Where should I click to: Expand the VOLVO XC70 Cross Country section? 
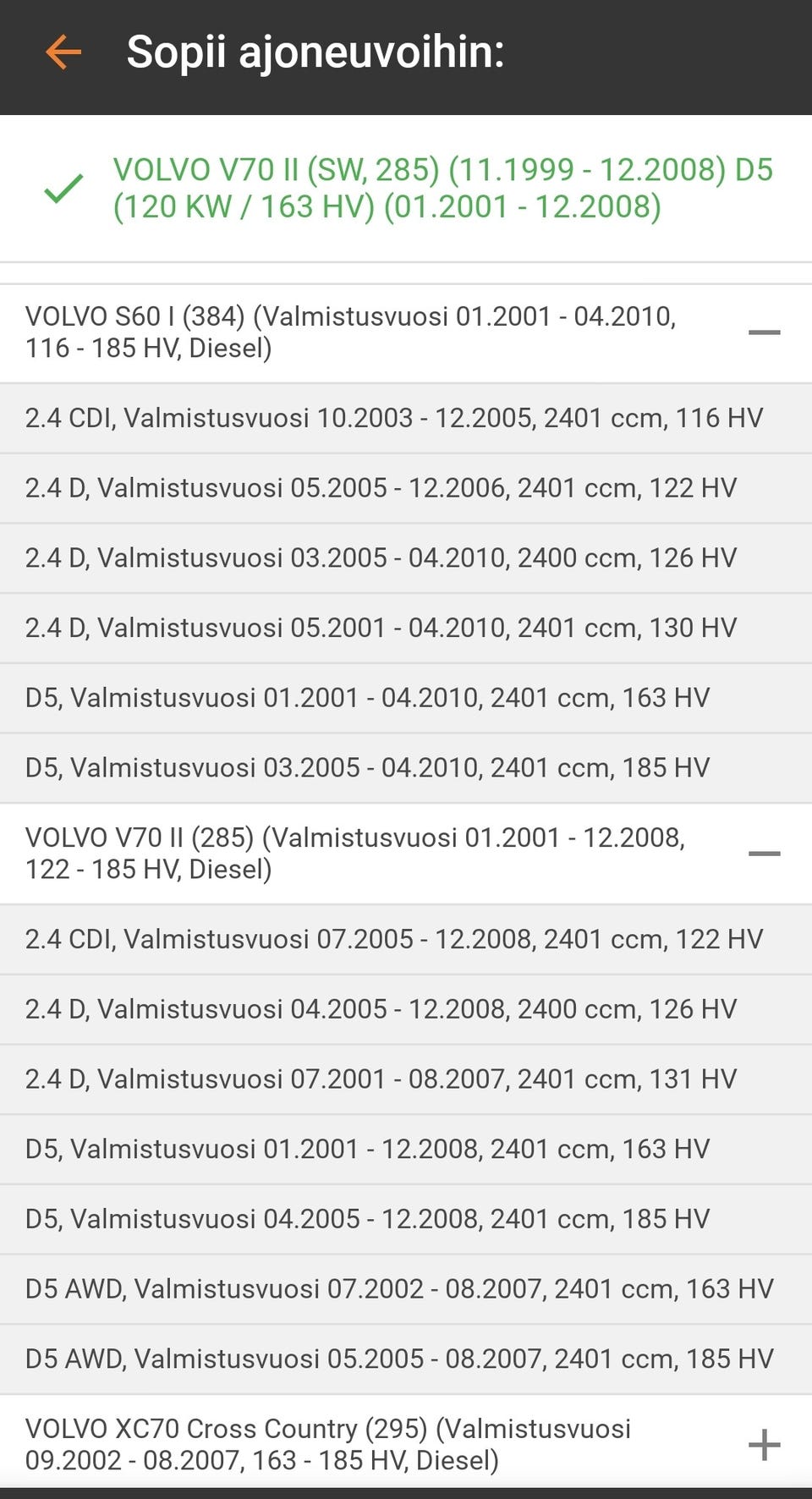[764, 1444]
